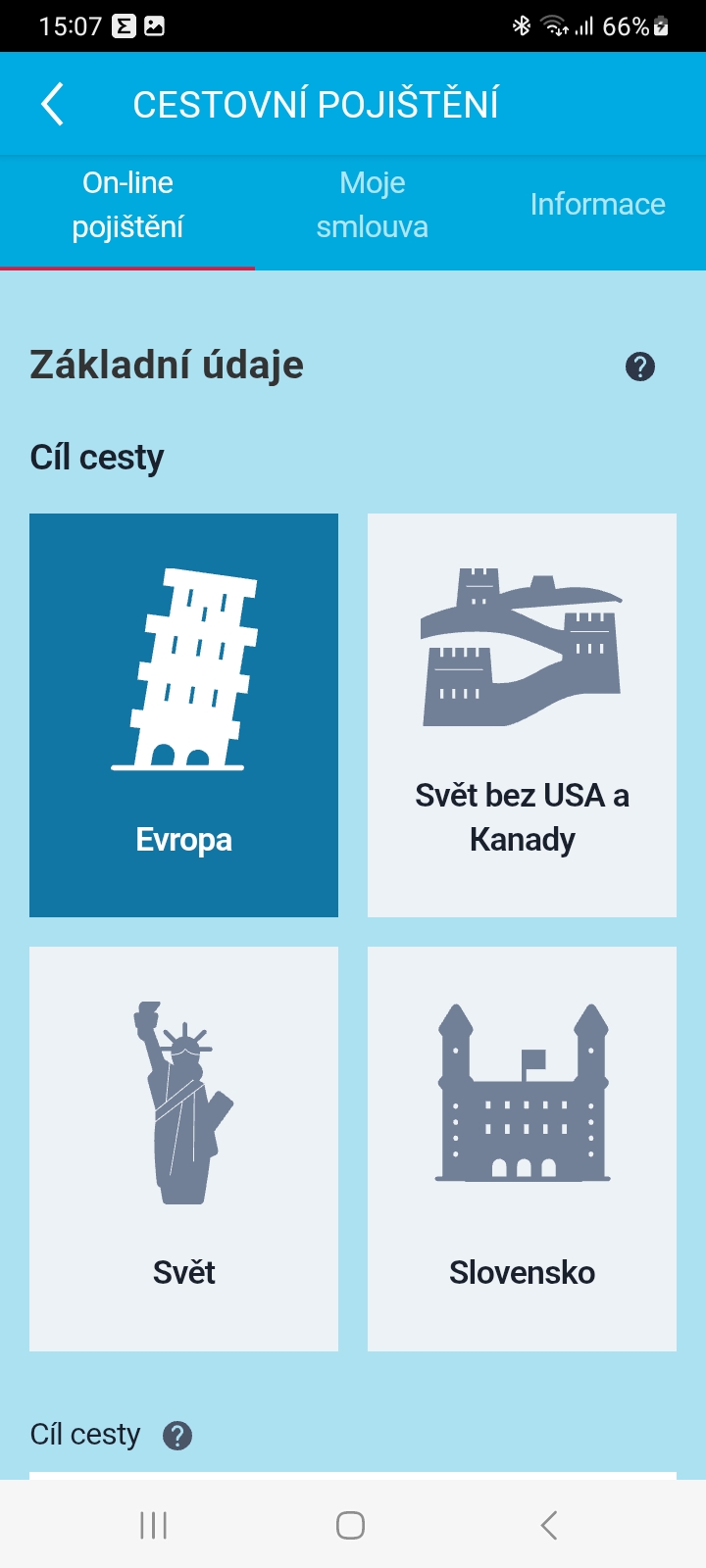The width and height of the screenshot is (706, 1568).
Task: Check the battery level indicator showing 66%
Action: pyautogui.click(x=632, y=24)
